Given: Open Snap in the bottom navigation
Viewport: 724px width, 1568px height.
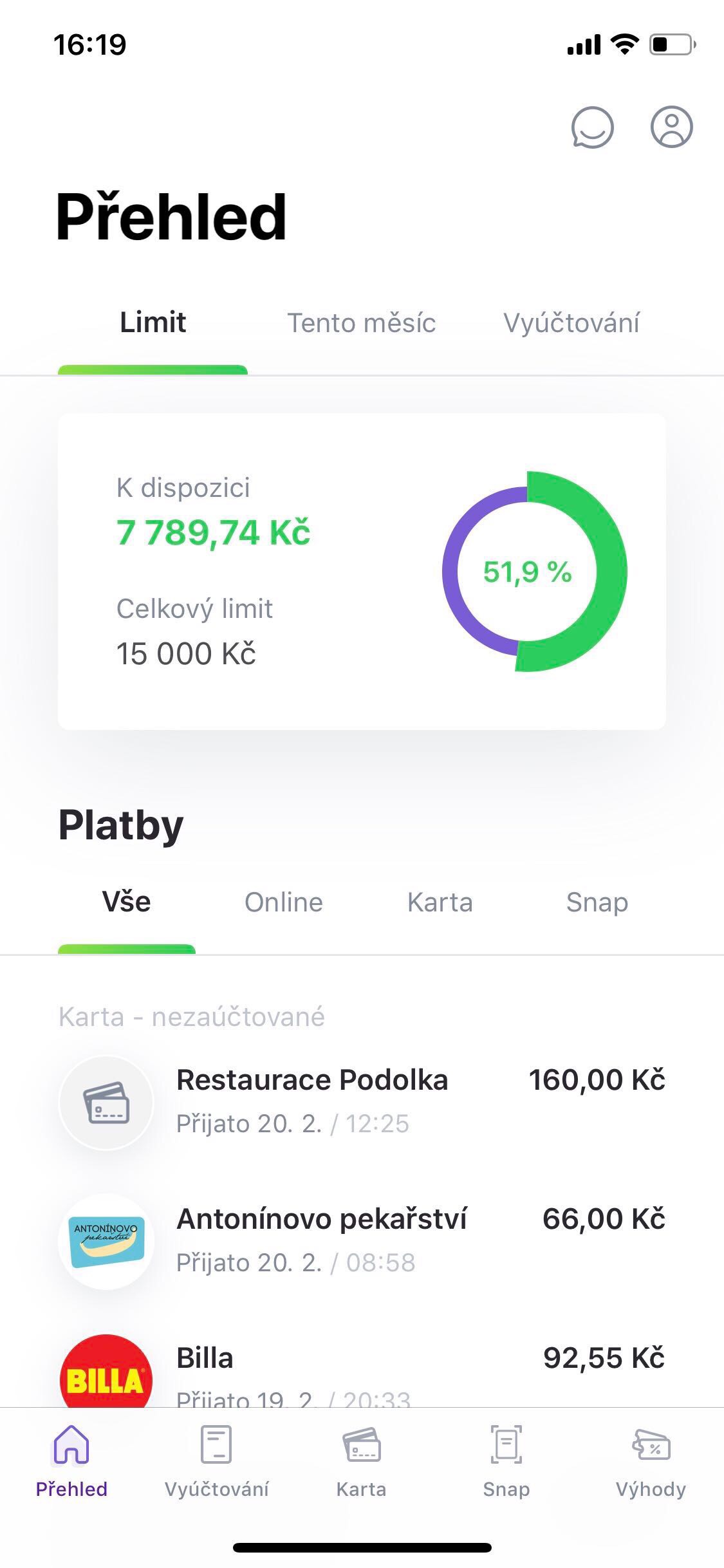Looking at the screenshot, I should [506, 1461].
